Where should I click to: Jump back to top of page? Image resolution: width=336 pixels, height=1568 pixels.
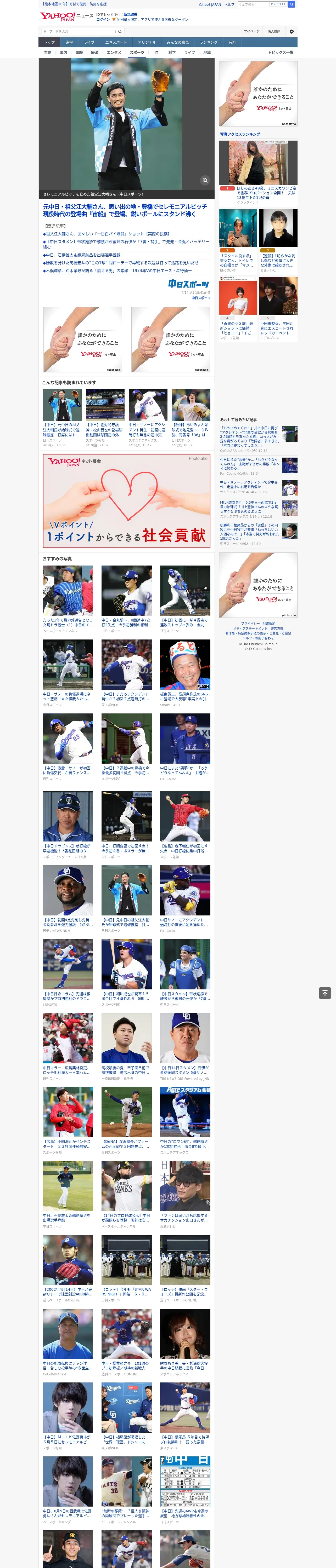(x=325, y=993)
